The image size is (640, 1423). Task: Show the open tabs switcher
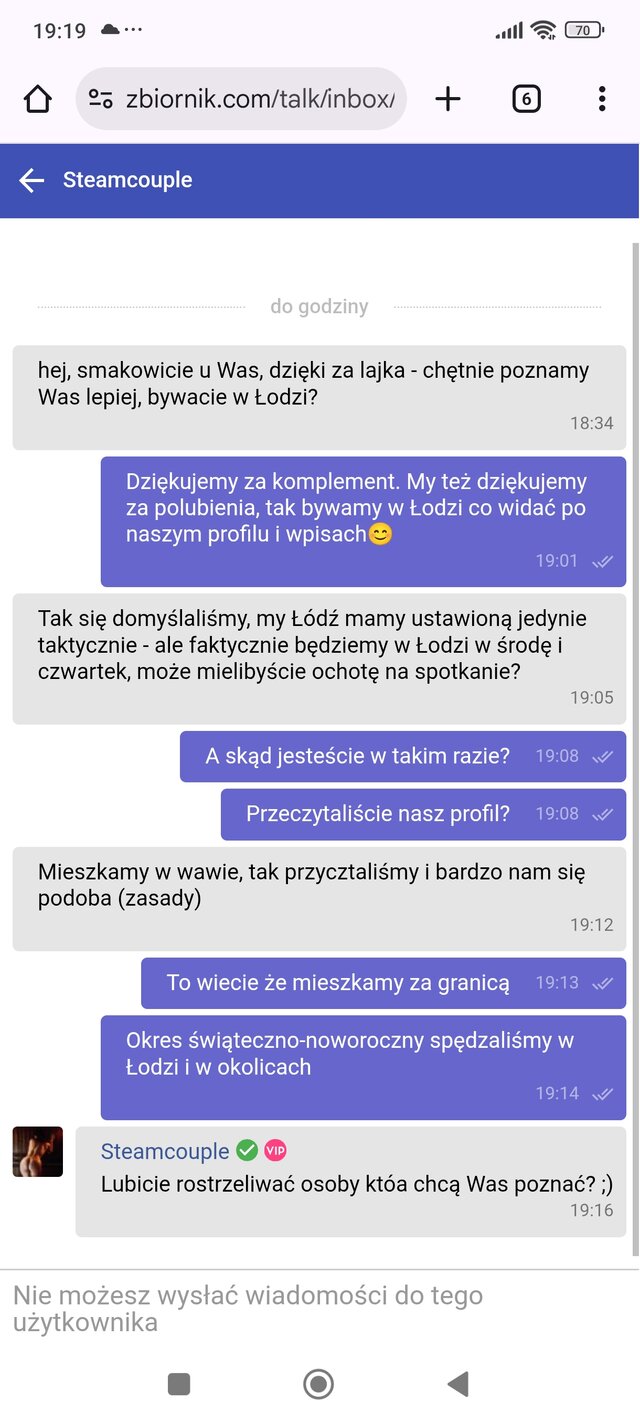[526, 99]
